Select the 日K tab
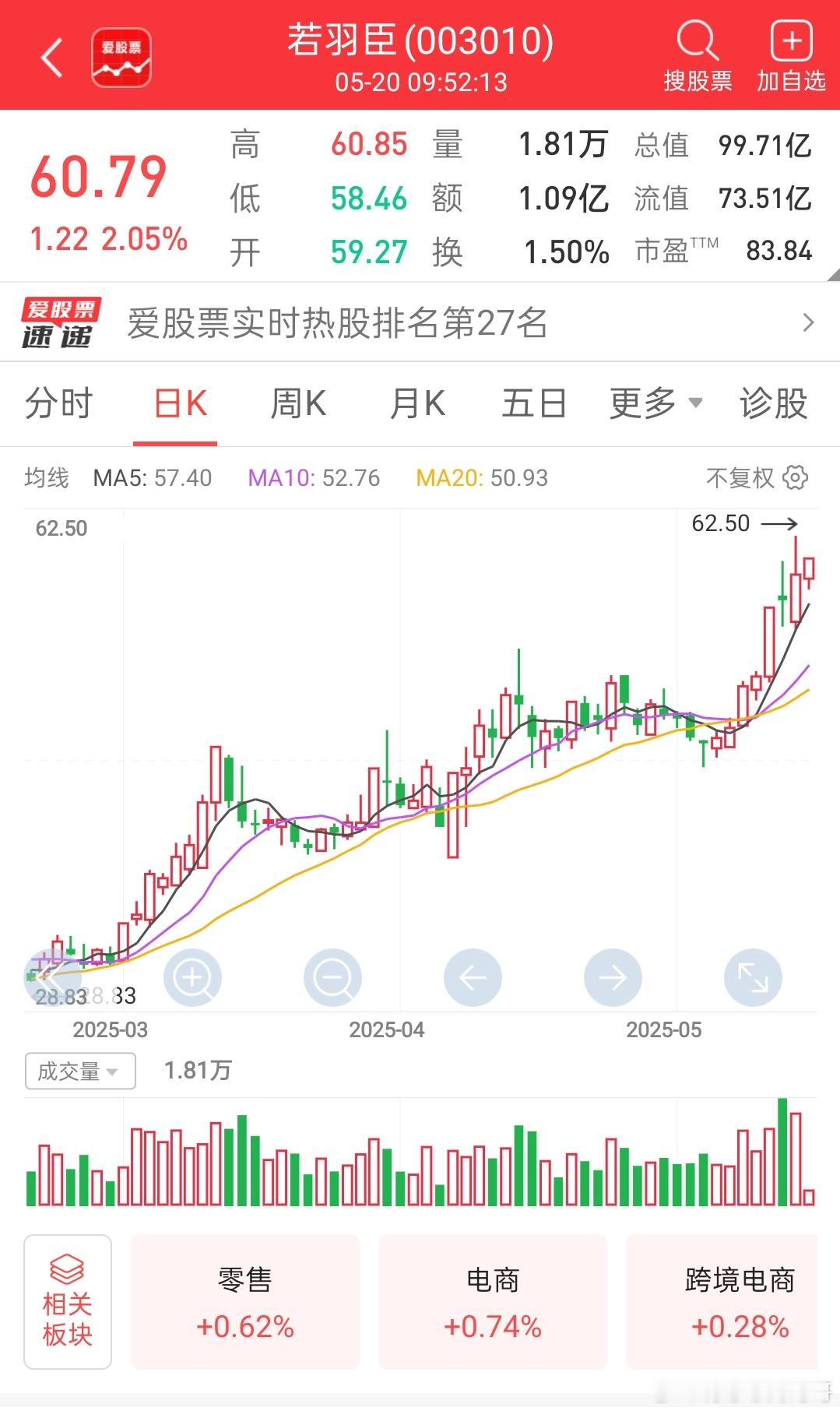 tap(181, 404)
